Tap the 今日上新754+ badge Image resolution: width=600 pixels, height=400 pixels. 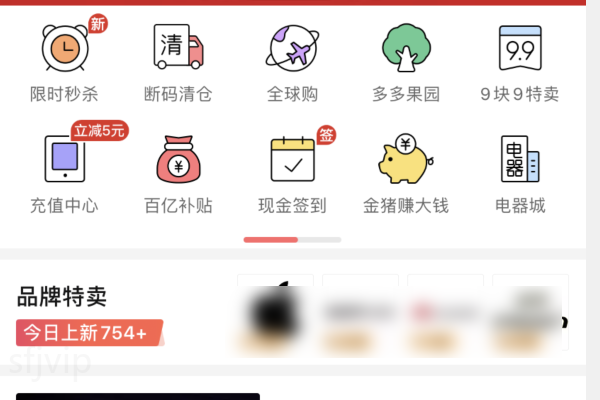(x=89, y=332)
